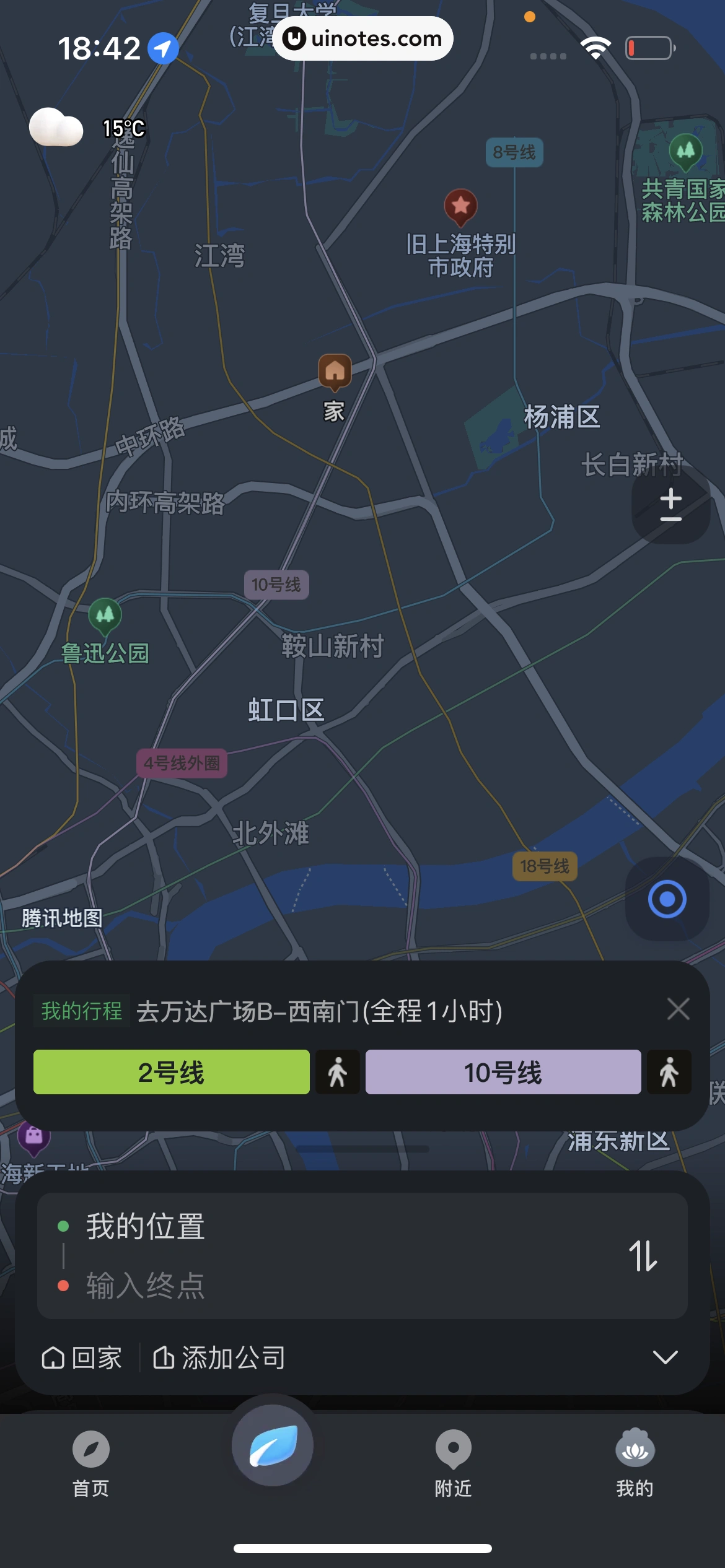The width and height of the screenshot is (725, 1568).
Task: Recenter map on my current location
Action: click(667, 899)
